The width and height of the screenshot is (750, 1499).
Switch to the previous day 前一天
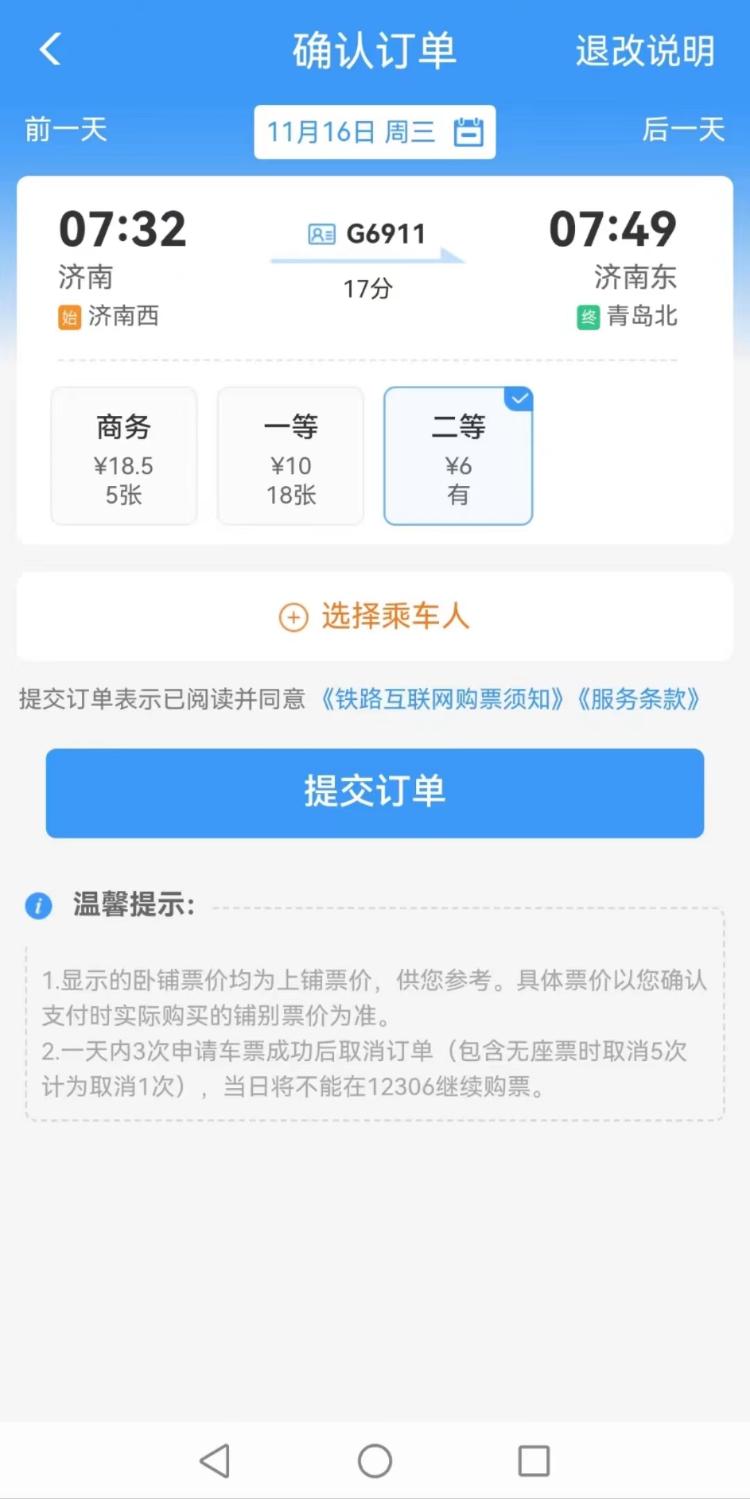pos(66,130)
